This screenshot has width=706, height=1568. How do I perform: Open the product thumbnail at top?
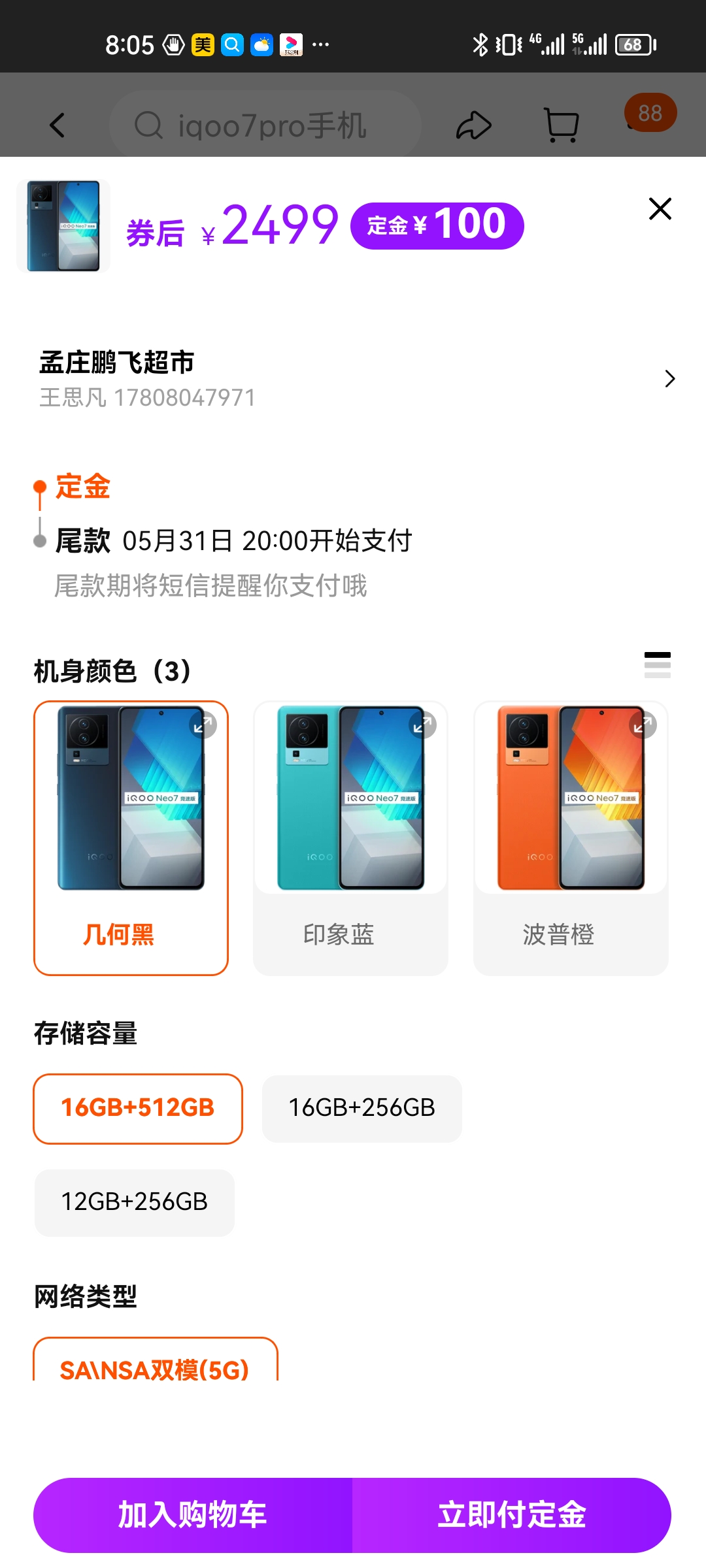[63, 226]
